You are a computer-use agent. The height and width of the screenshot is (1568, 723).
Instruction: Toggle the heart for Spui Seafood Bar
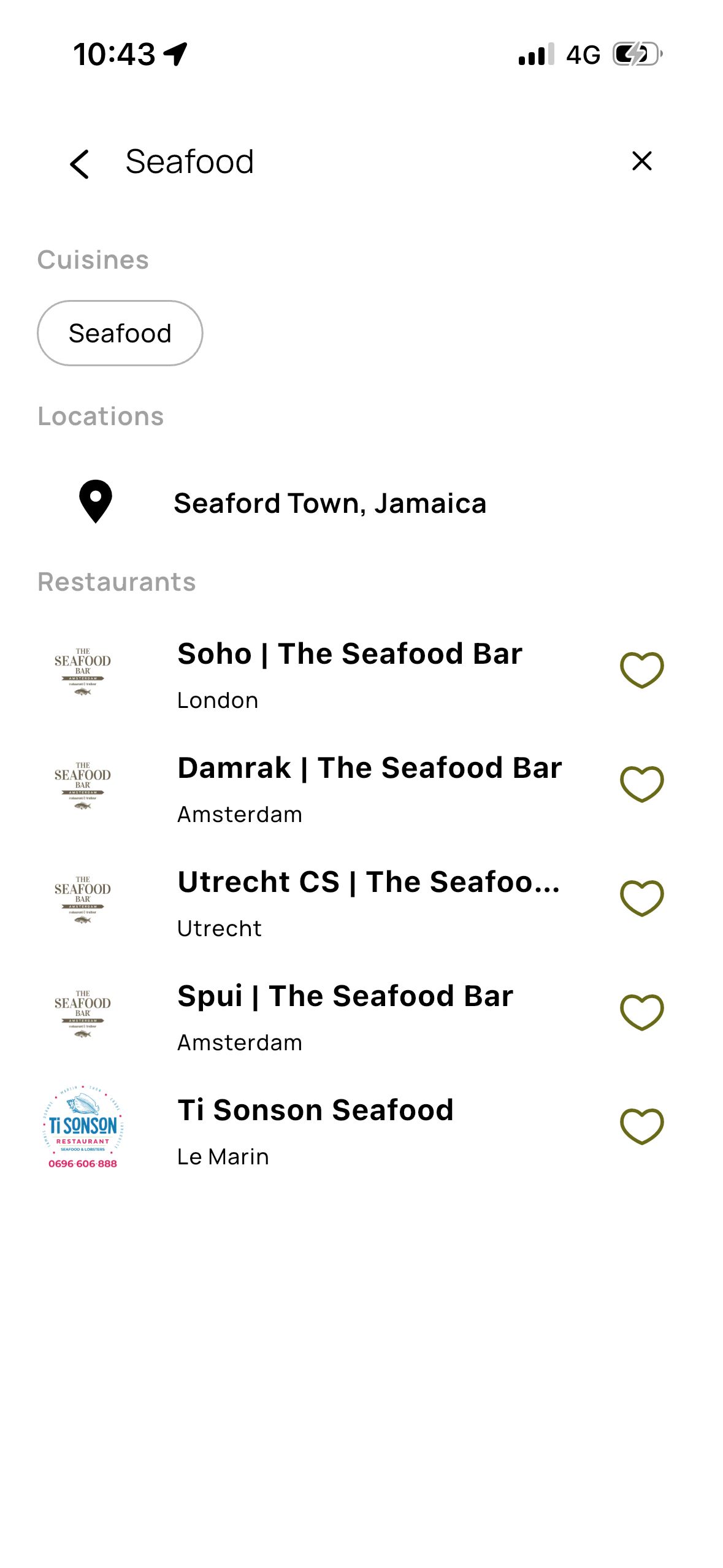(x=643, y=1014)
